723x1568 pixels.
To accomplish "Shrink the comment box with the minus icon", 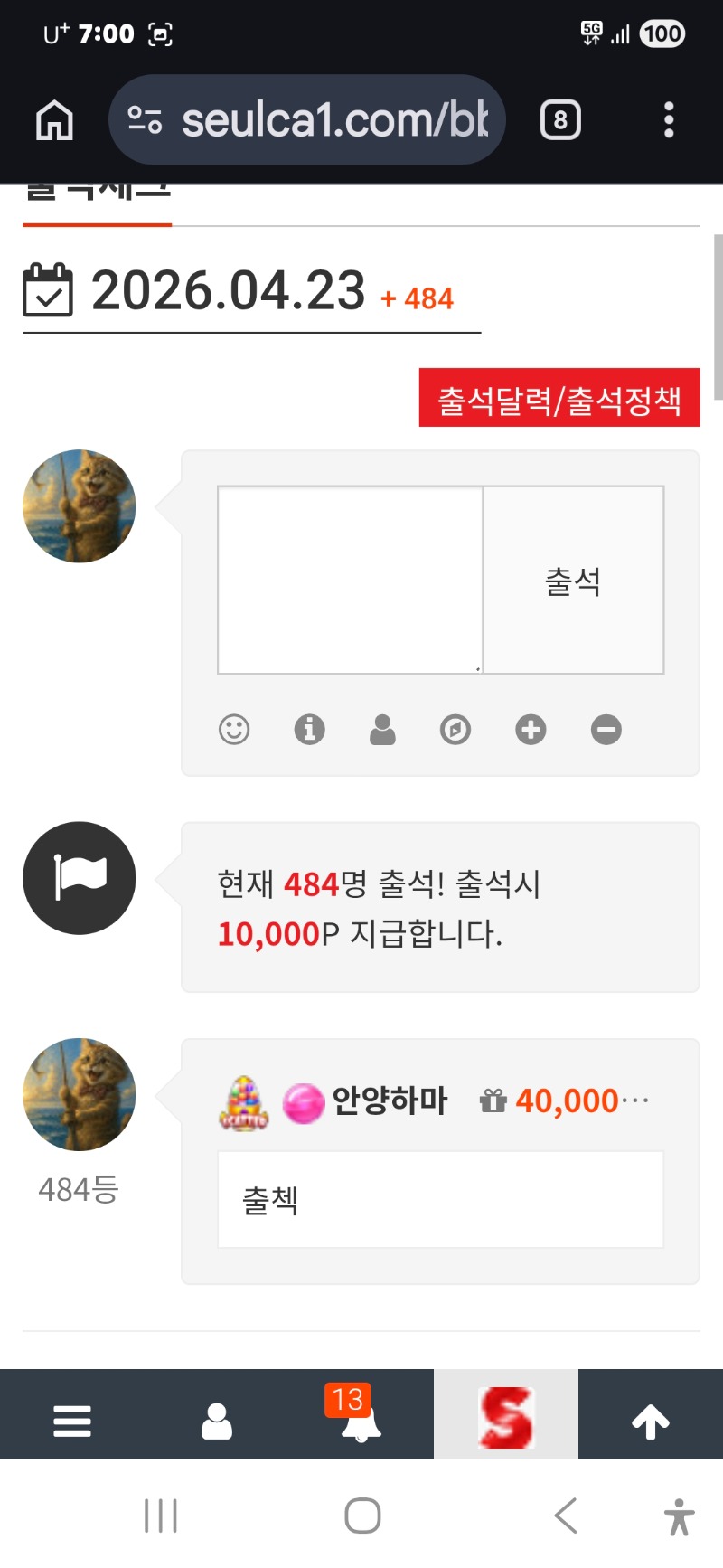I will pos(606,729).
